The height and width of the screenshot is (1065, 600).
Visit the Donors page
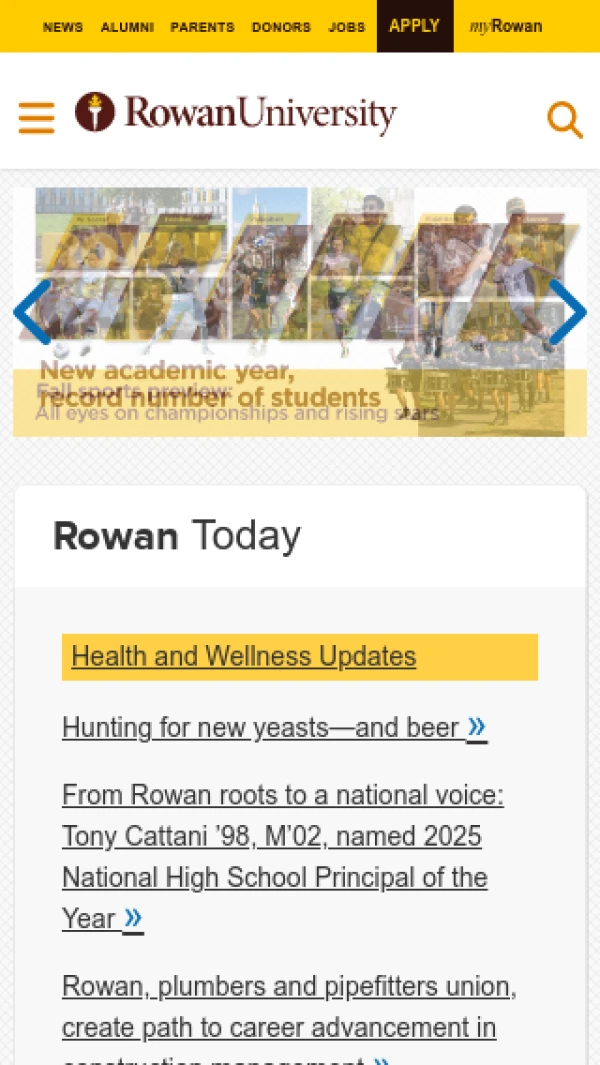(x=281, y=27)
